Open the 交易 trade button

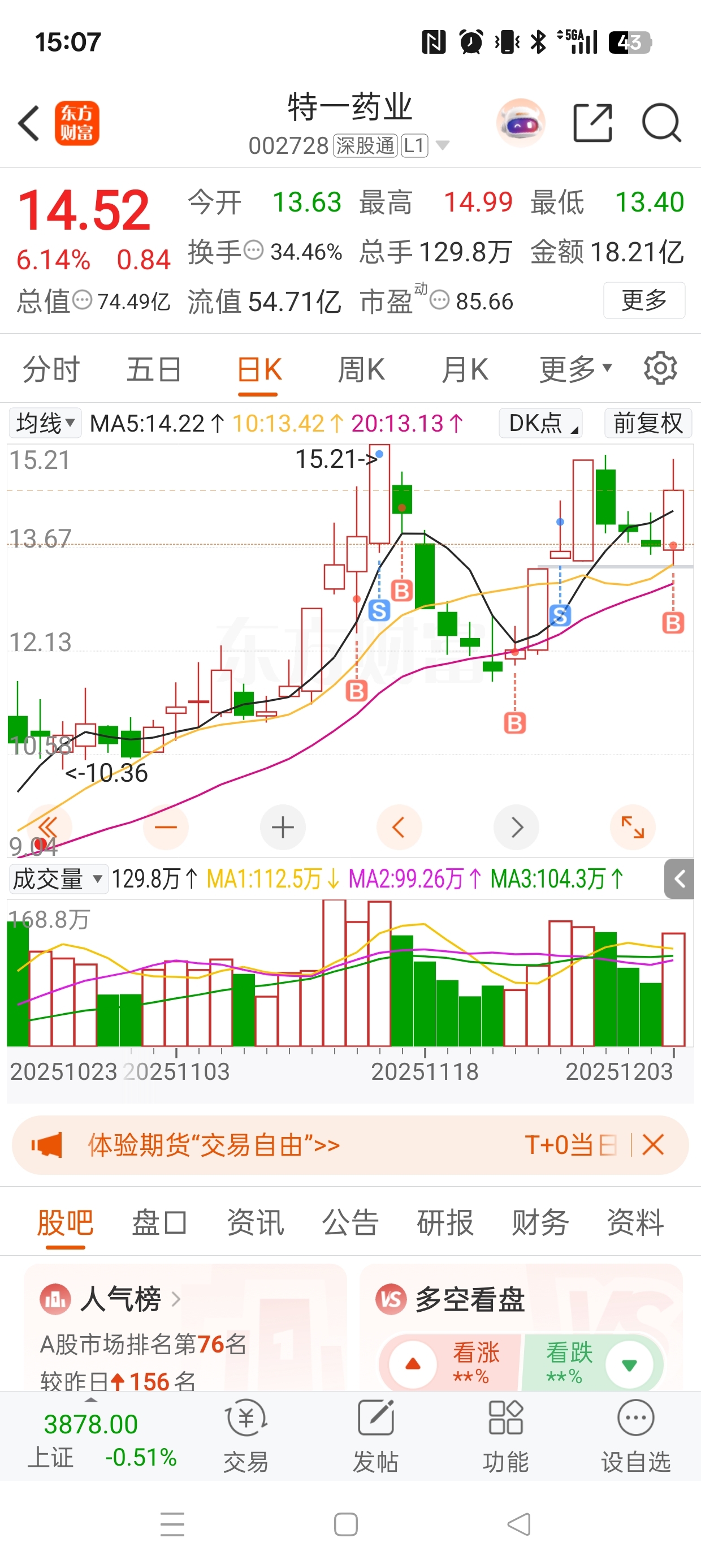pyautogui.click(x=246, y=1435)
